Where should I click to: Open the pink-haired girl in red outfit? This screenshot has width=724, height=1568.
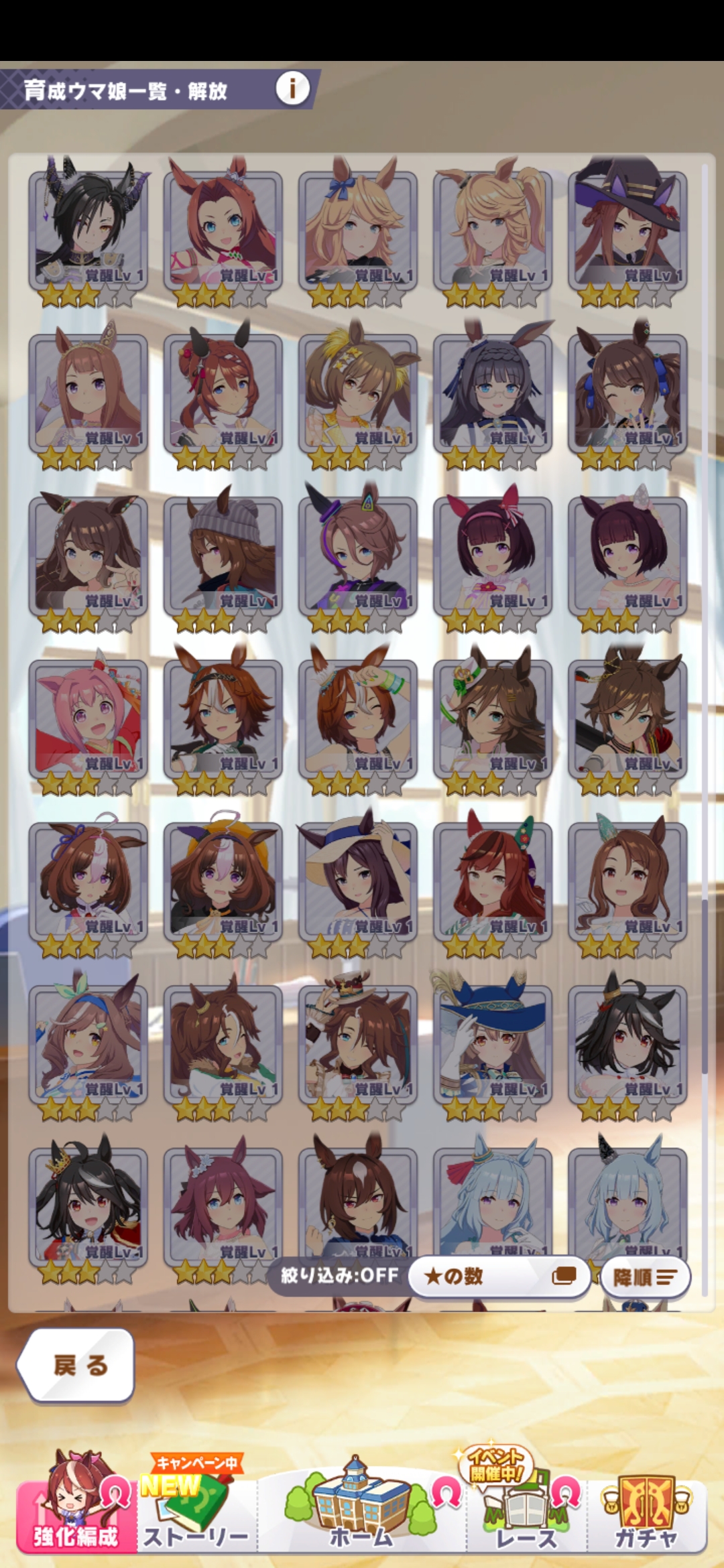click(88, 718)
